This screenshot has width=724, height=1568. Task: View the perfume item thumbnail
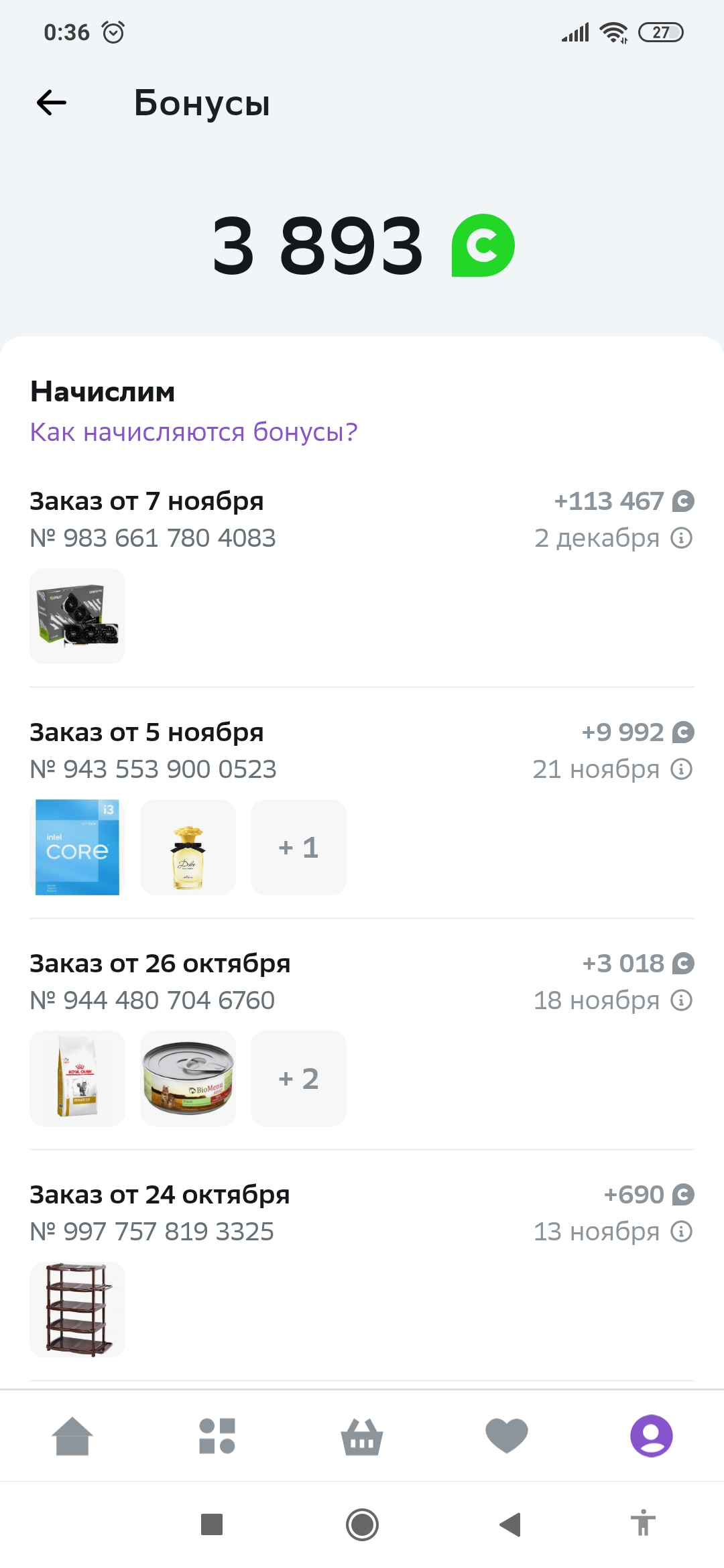[188, 847]
